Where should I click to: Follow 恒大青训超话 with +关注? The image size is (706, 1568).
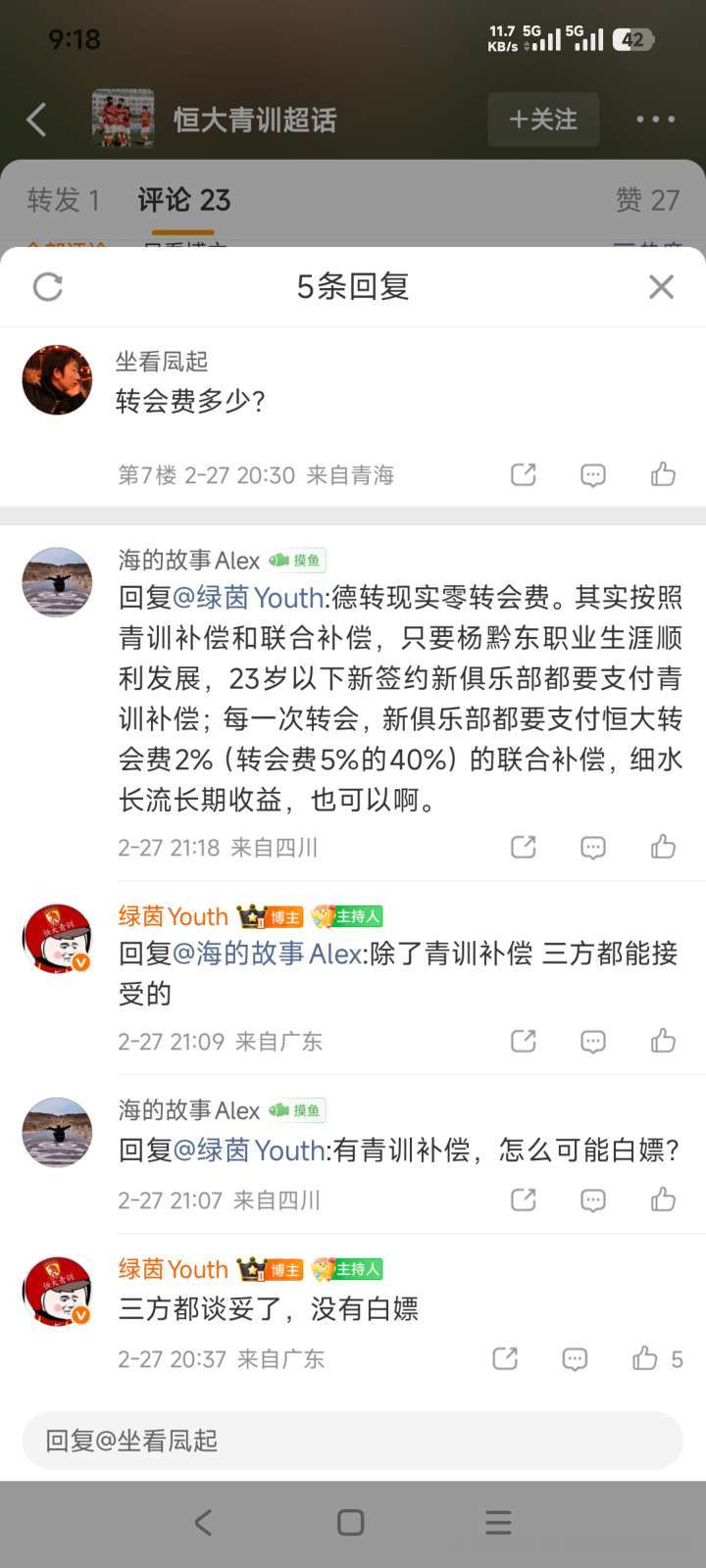[543, 120]
